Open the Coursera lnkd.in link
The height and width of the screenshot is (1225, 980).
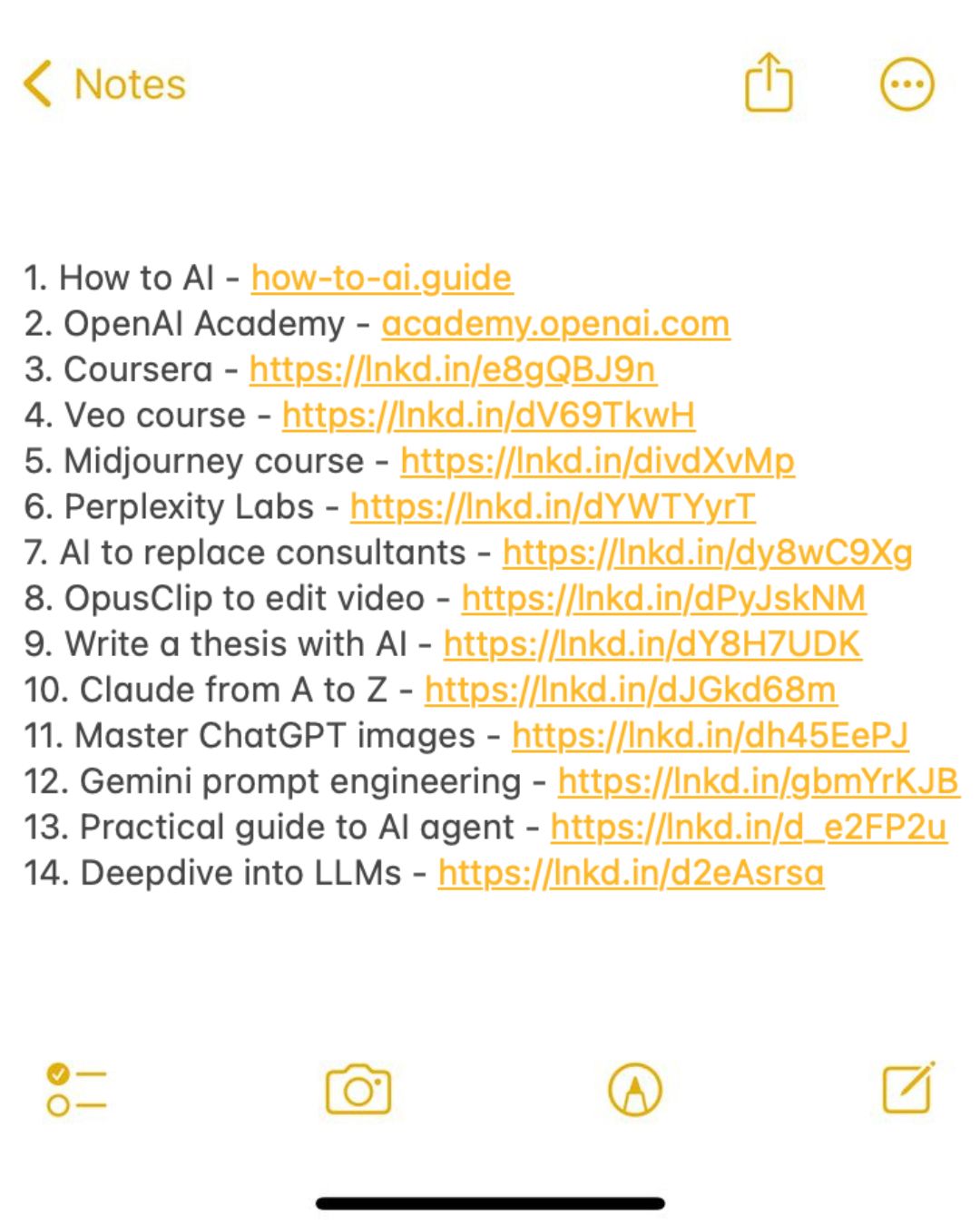[x=452, y=369]
